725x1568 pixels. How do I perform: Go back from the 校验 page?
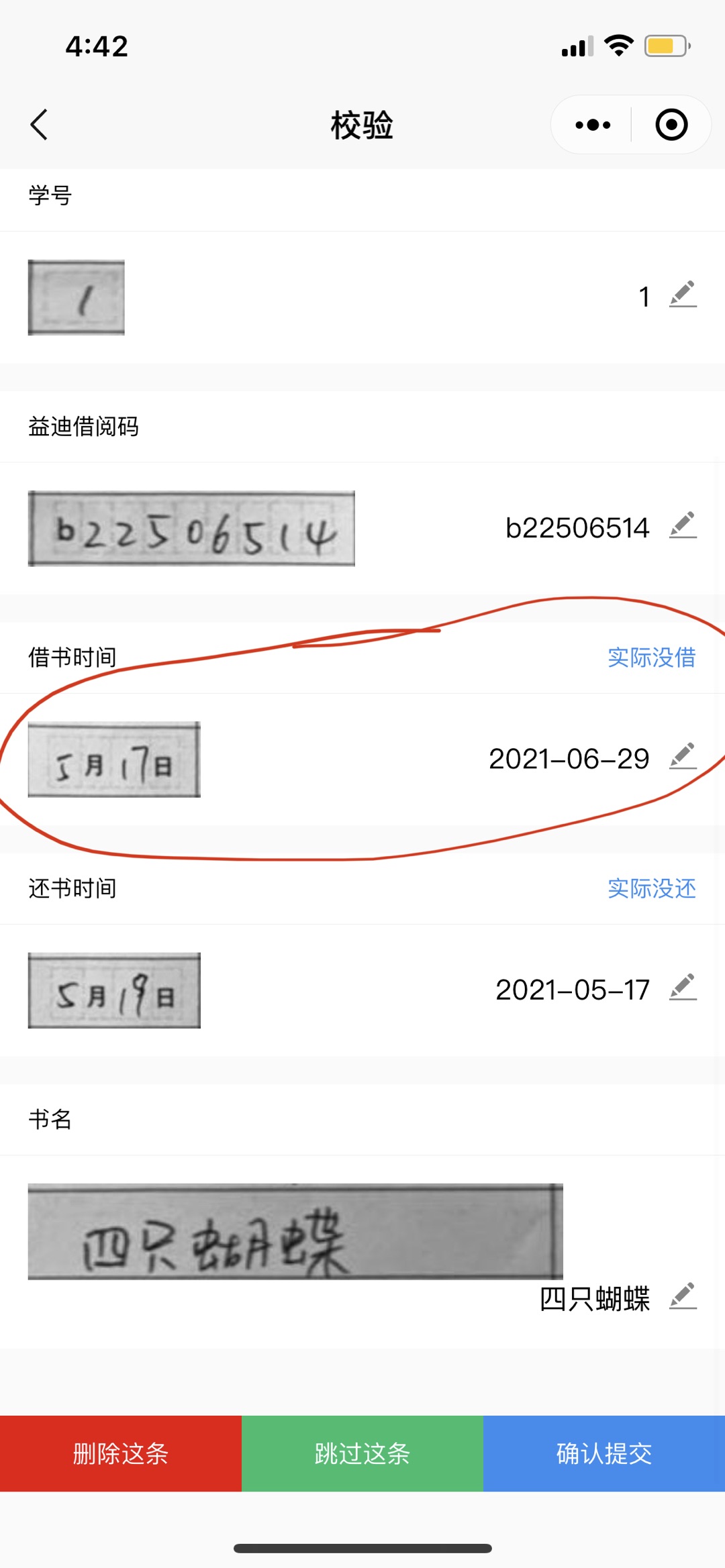point(40,125)
